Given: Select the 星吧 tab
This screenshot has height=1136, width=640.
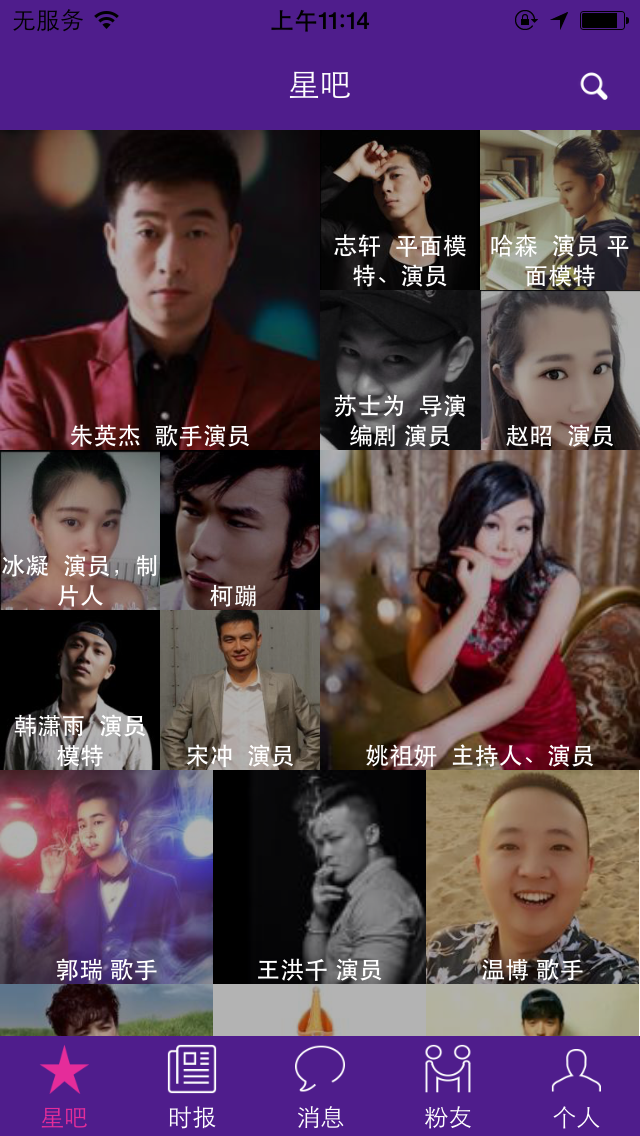Looking at the screenshot, I should pyautogui.click(x=64, y=1086).
